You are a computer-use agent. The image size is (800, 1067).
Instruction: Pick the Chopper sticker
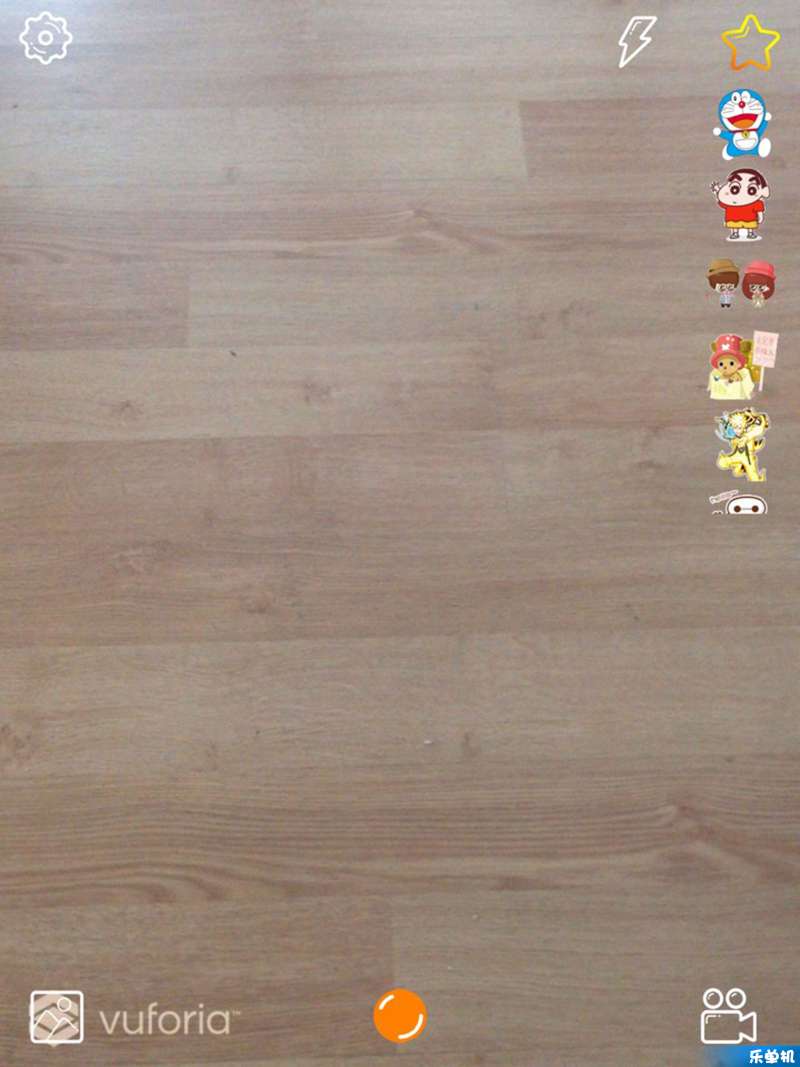click(741, 364)
